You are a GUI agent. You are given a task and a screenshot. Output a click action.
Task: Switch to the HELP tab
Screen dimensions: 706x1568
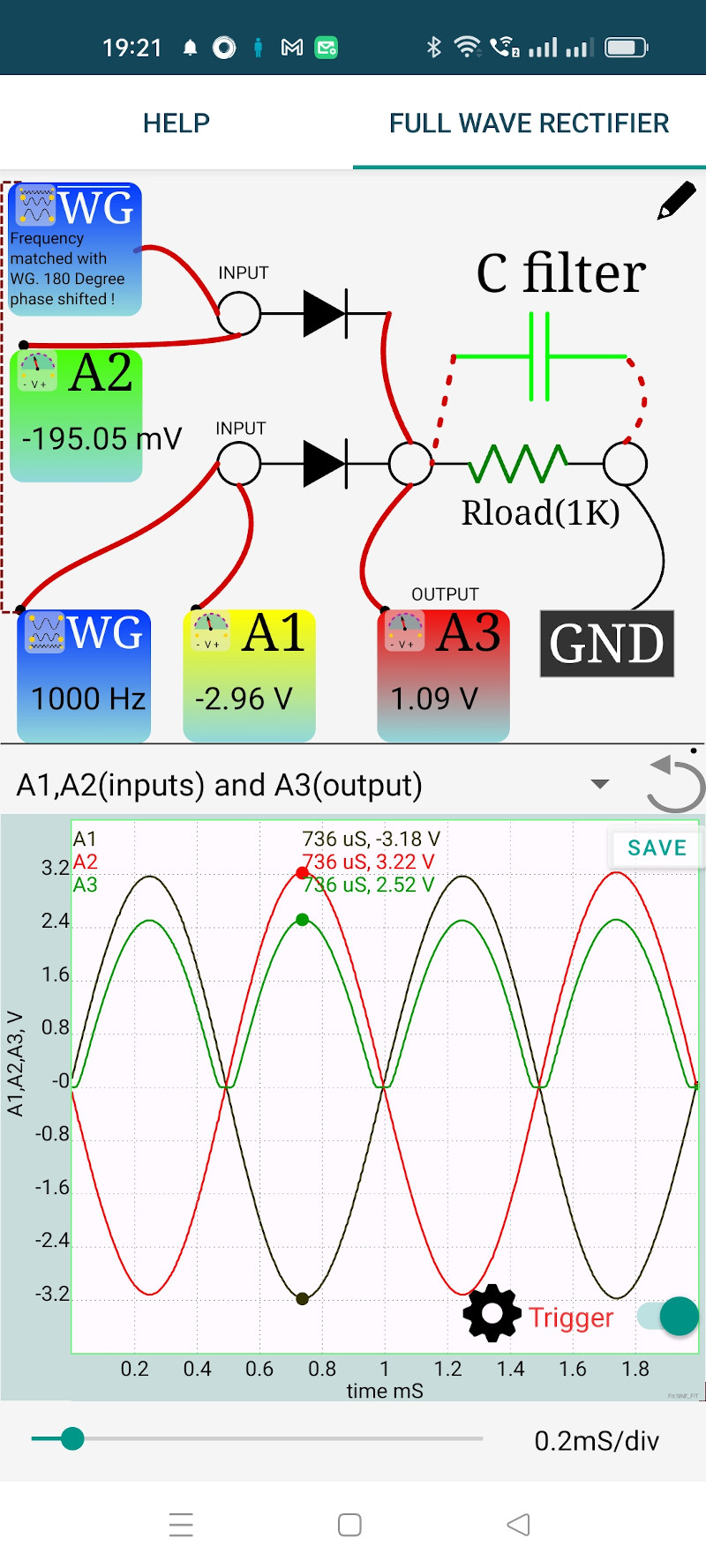pos(176,123)
